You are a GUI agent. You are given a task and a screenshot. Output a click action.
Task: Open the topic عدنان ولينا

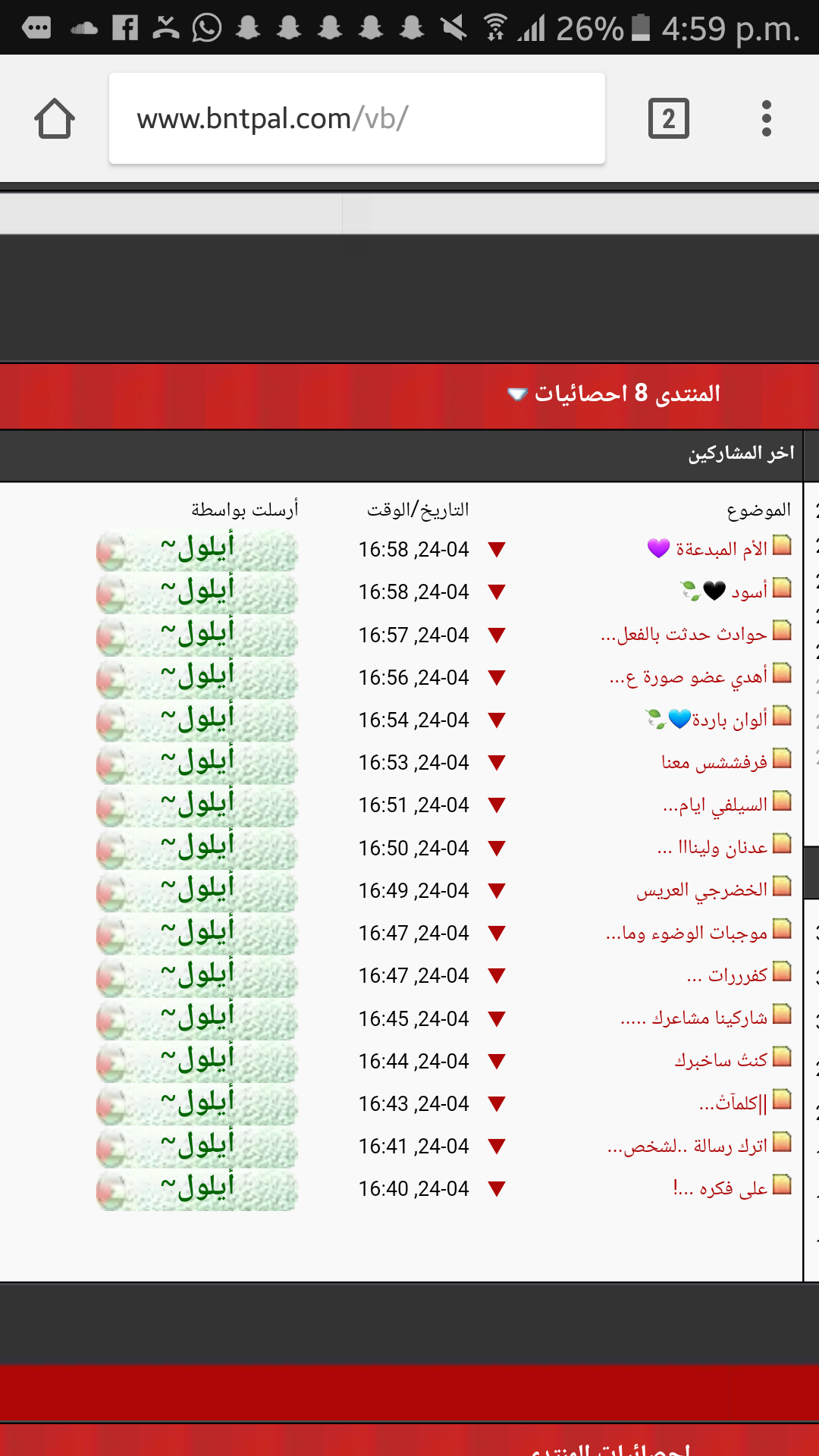click(x=712, y=847)
